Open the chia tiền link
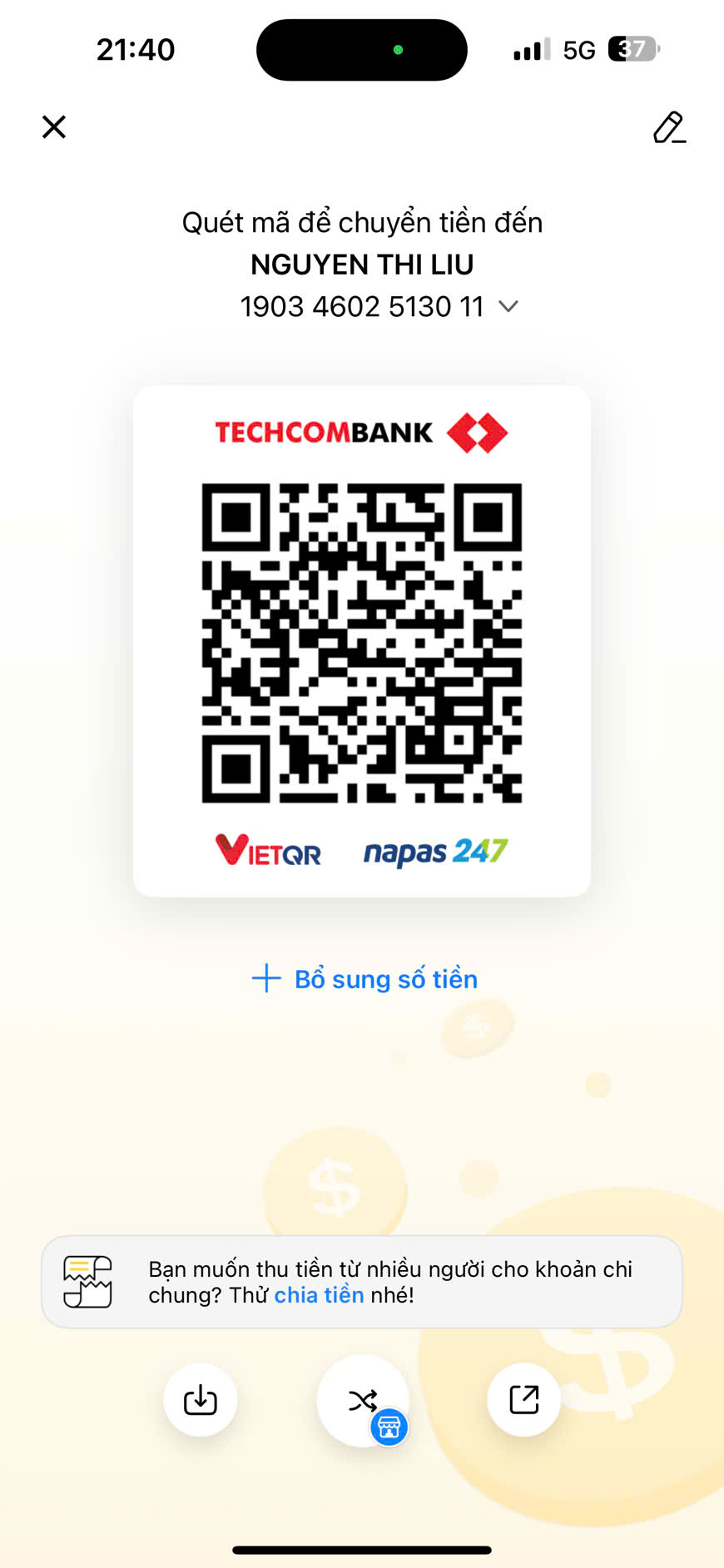Viewport: 724px width, 1568px height. coord(319,1295)
